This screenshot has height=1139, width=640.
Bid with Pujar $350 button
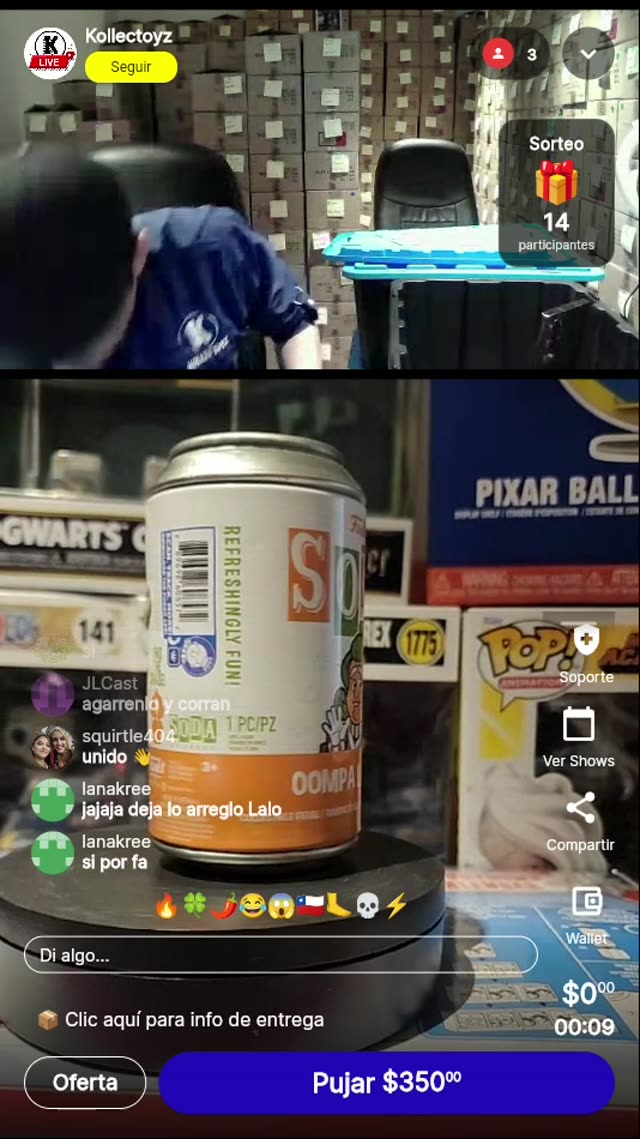pyautogui.click(x=386, y=1082)
